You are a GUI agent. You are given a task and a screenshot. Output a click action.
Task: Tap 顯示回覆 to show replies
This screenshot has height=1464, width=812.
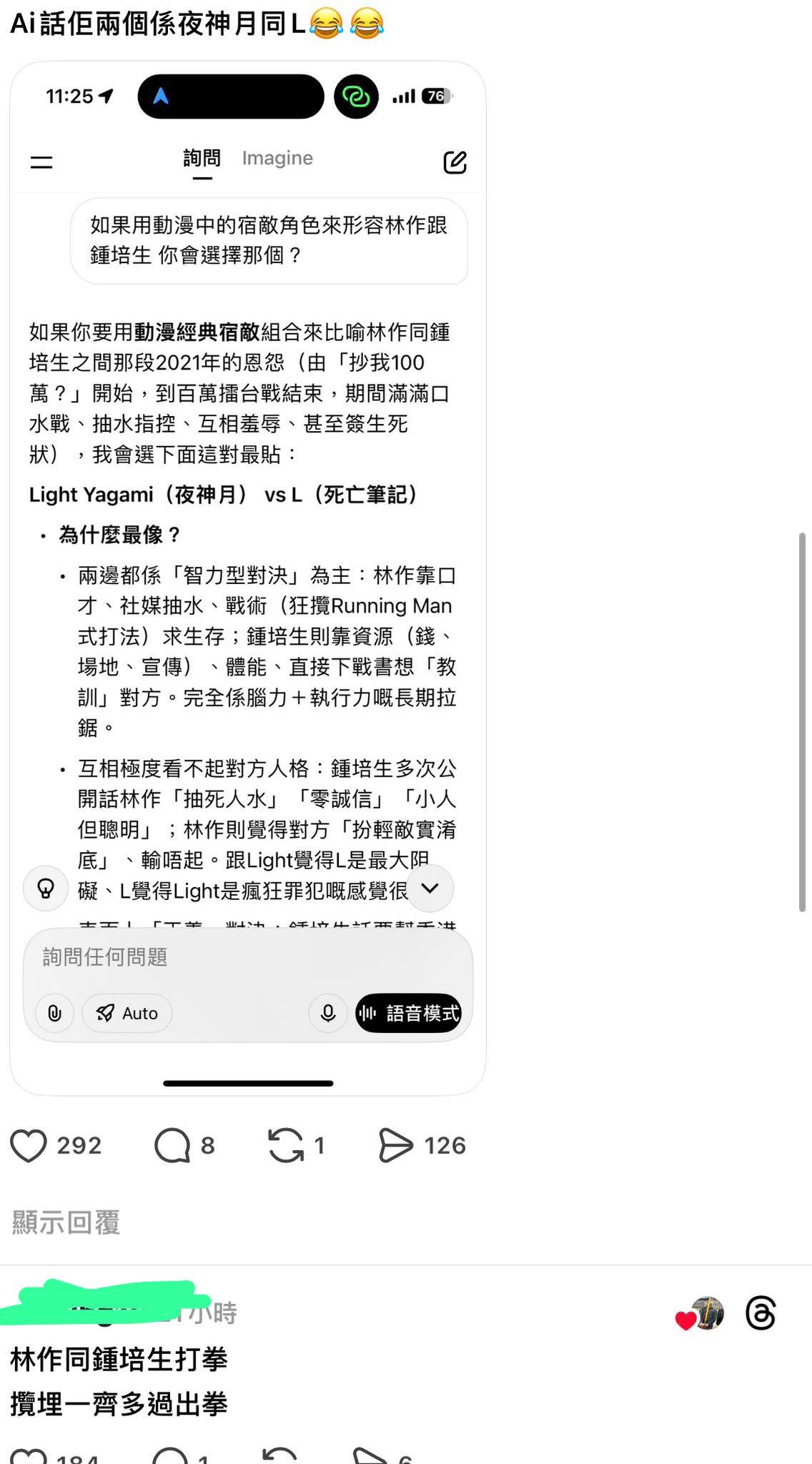click(66, 1222)
